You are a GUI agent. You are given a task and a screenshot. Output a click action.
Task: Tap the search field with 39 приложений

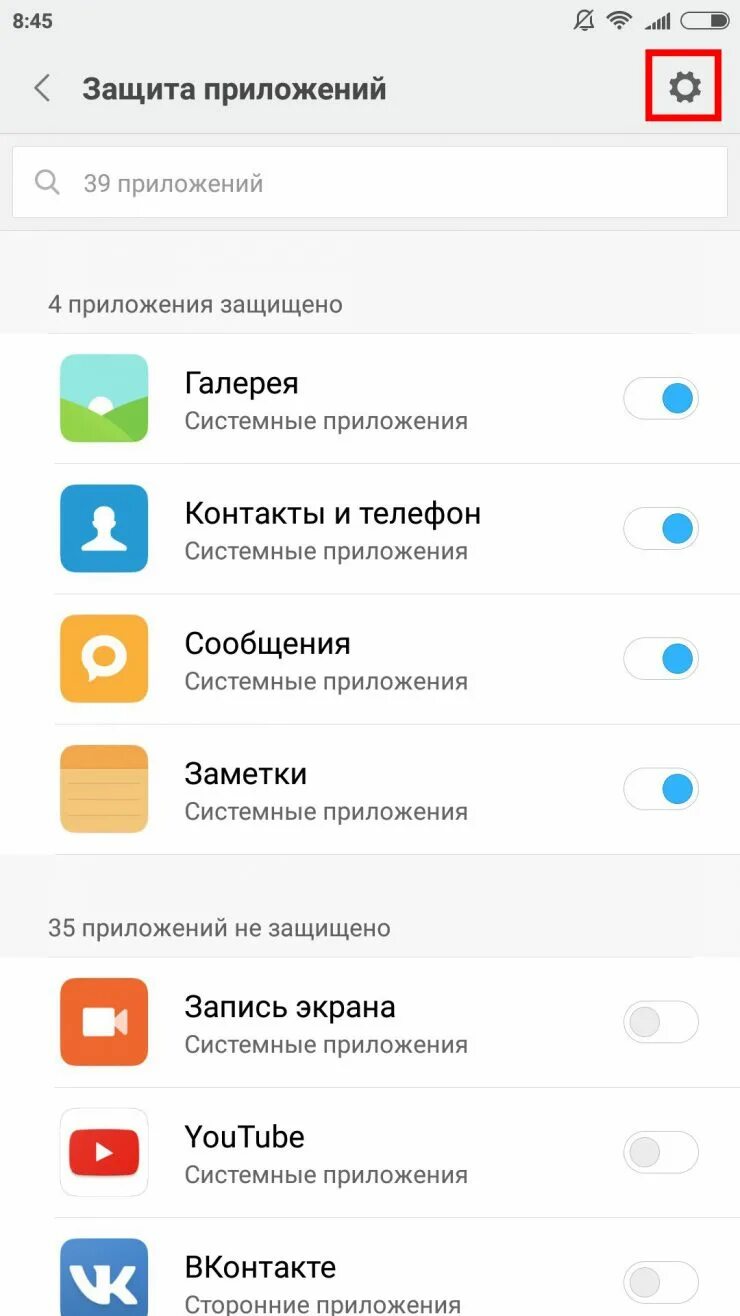370,183
